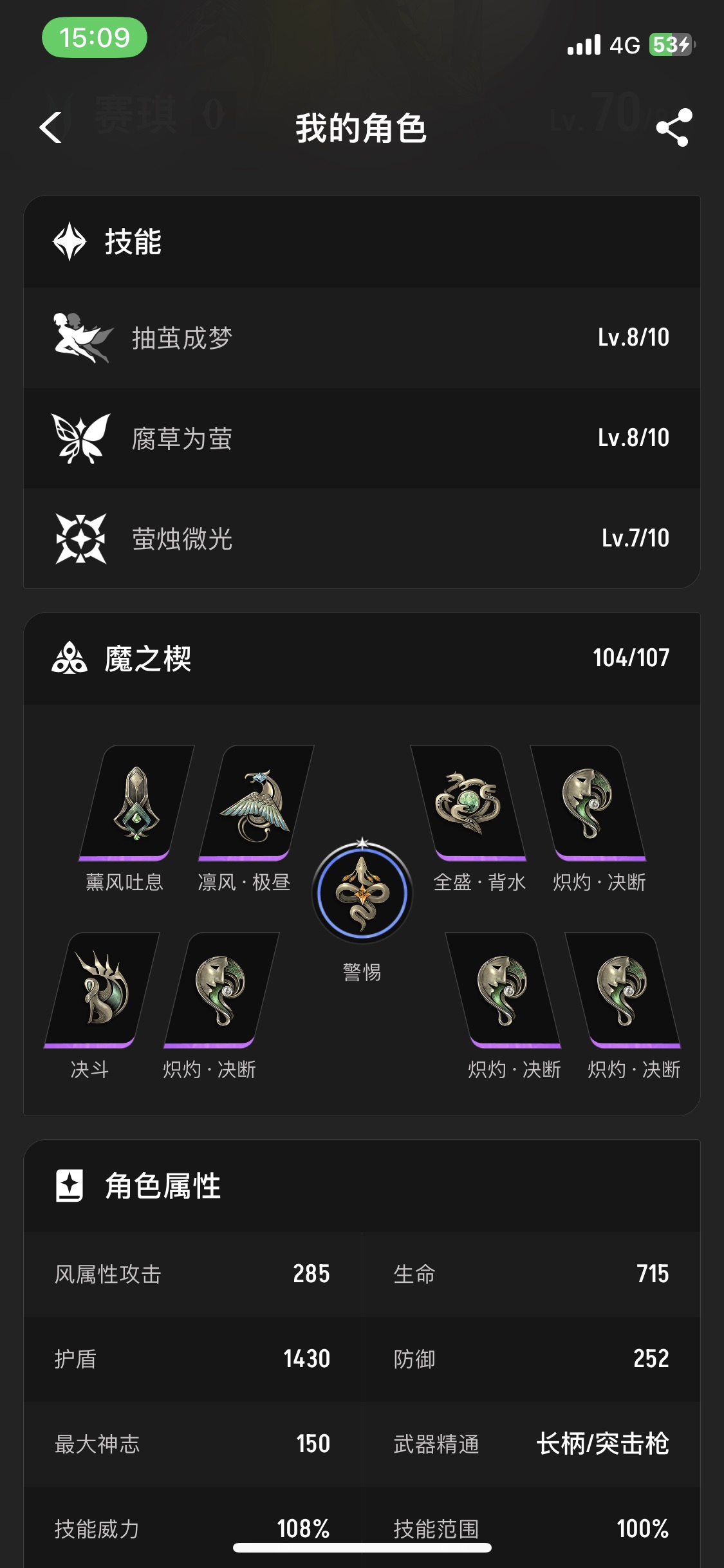The width and height of the screenshot is (724, 1568).
Task: Tap the central 警惕 wedge
Action: pyautogui.click(x=362, y=893)
